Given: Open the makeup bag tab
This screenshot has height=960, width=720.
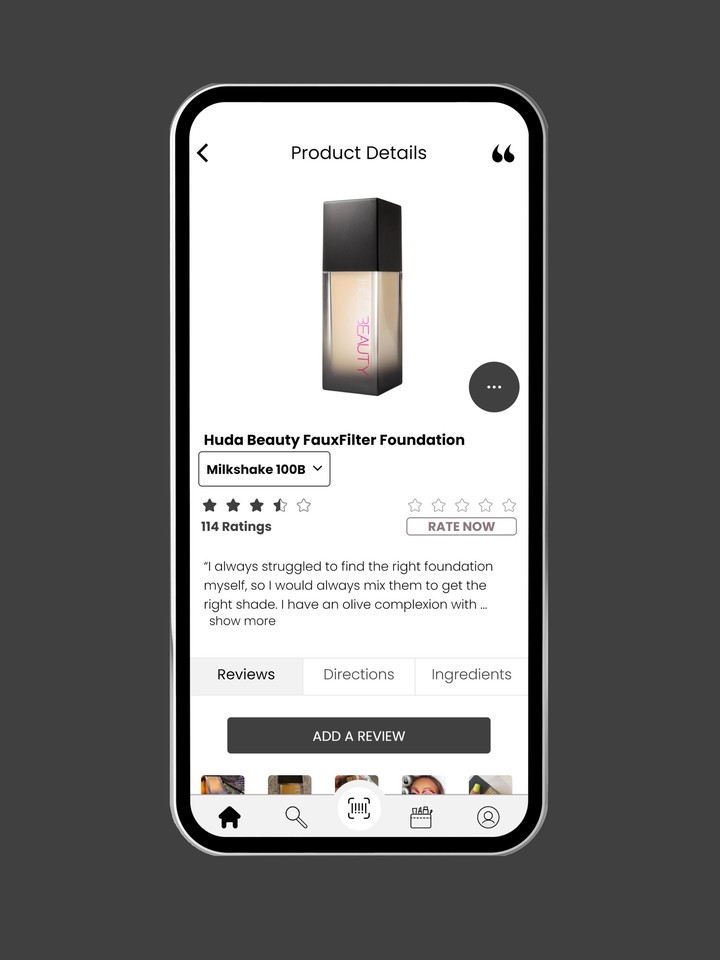Looking at the screenshot, I should [x=421, y=817].
